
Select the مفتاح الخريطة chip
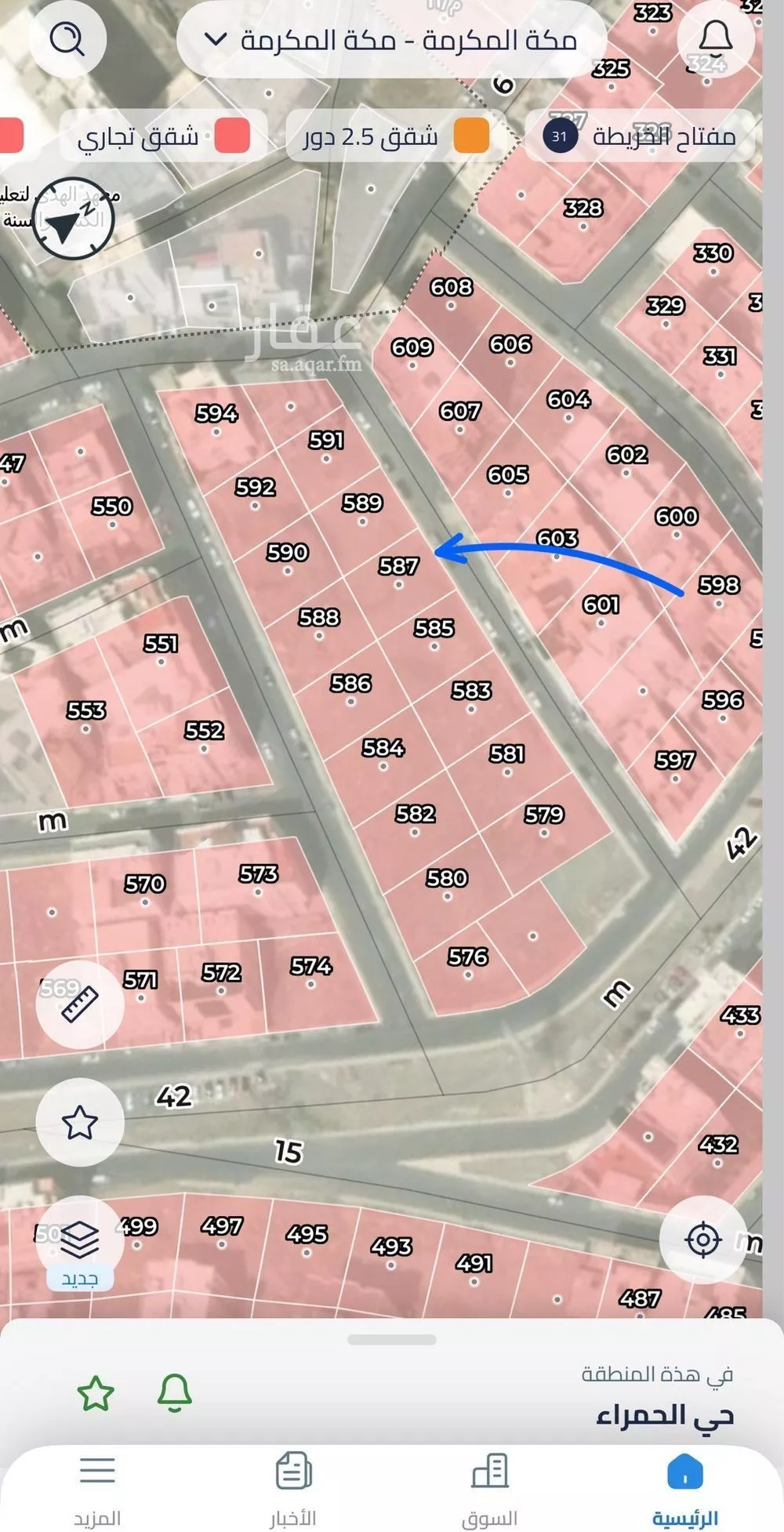[x=640, y=136]
